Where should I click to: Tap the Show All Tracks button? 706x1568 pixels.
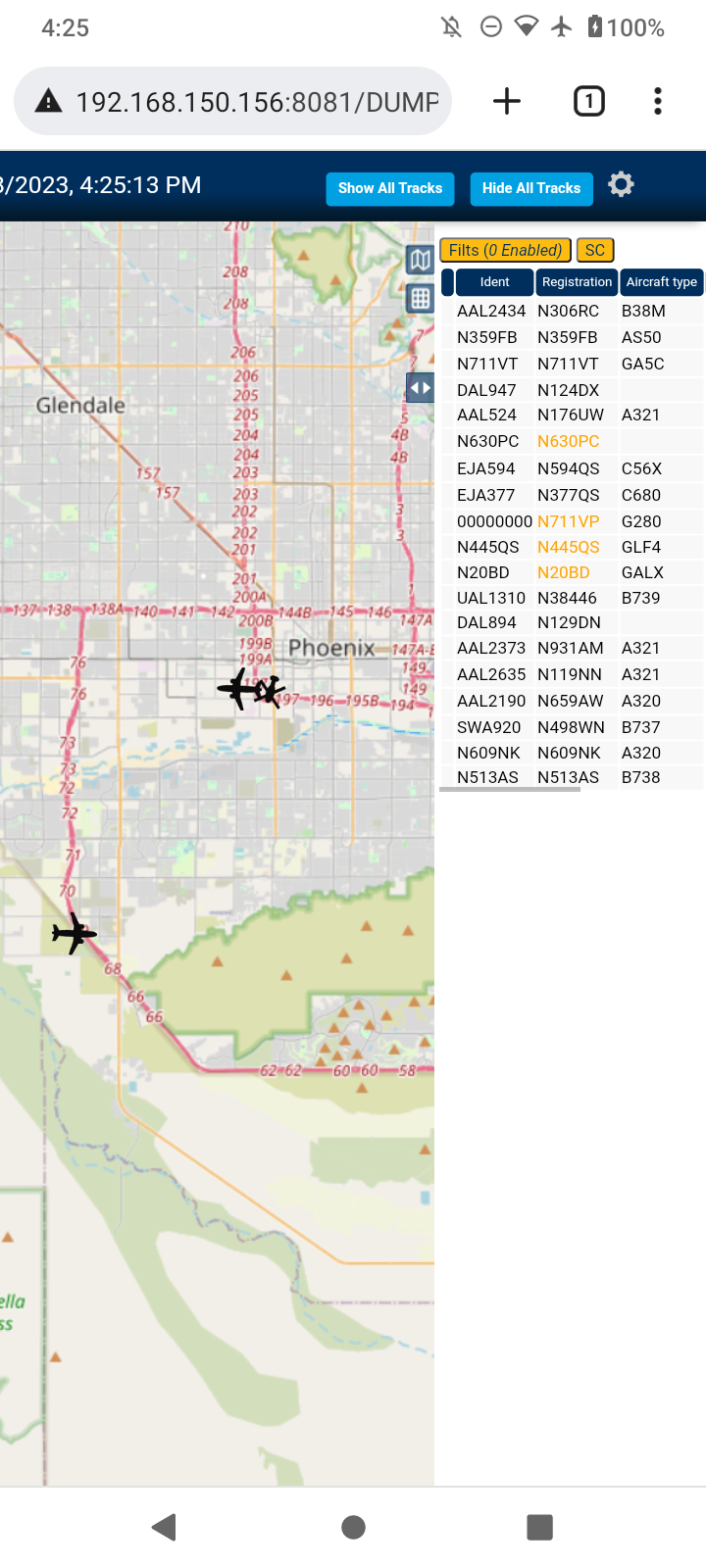[390, 188]
